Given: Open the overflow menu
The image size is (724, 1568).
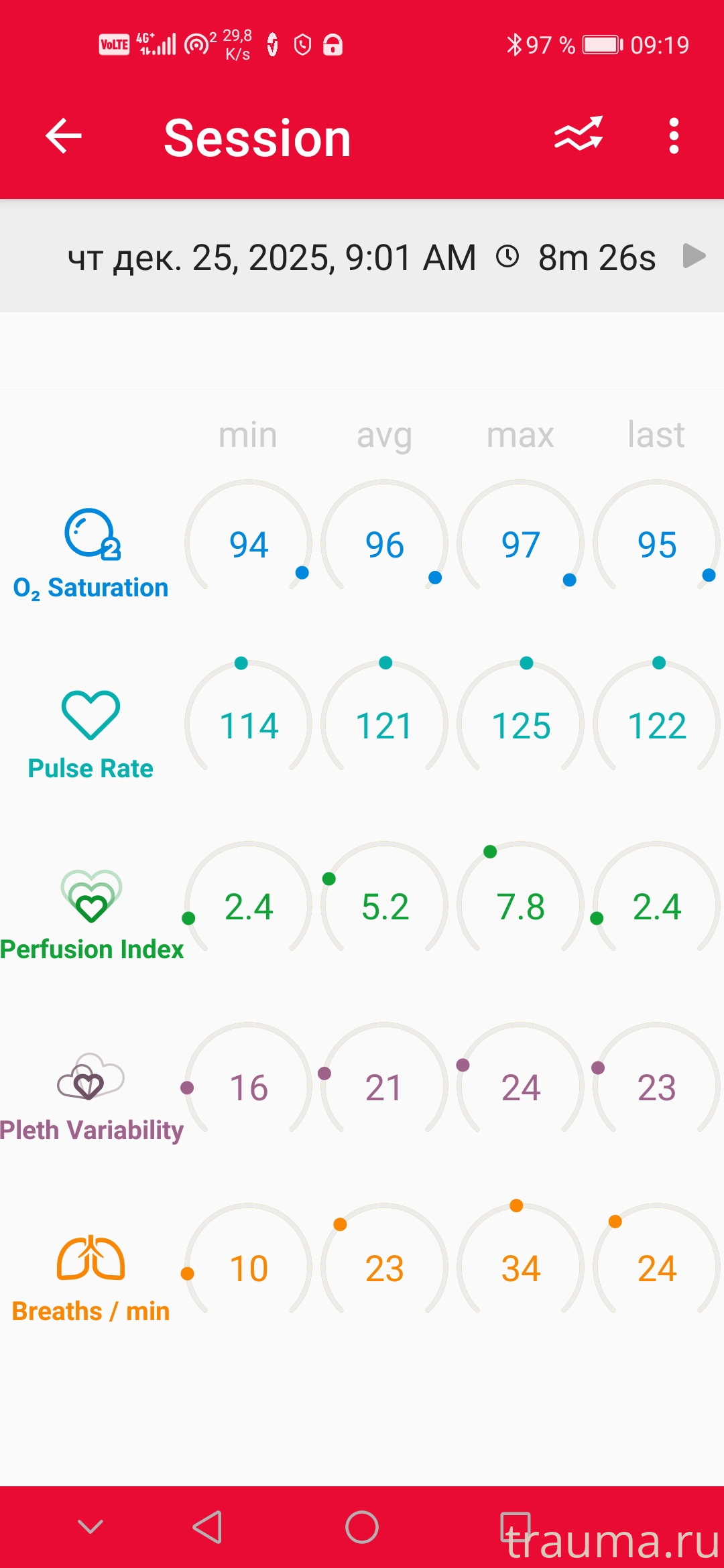Looking at the screenshot, I should click(x=674, y=136).
